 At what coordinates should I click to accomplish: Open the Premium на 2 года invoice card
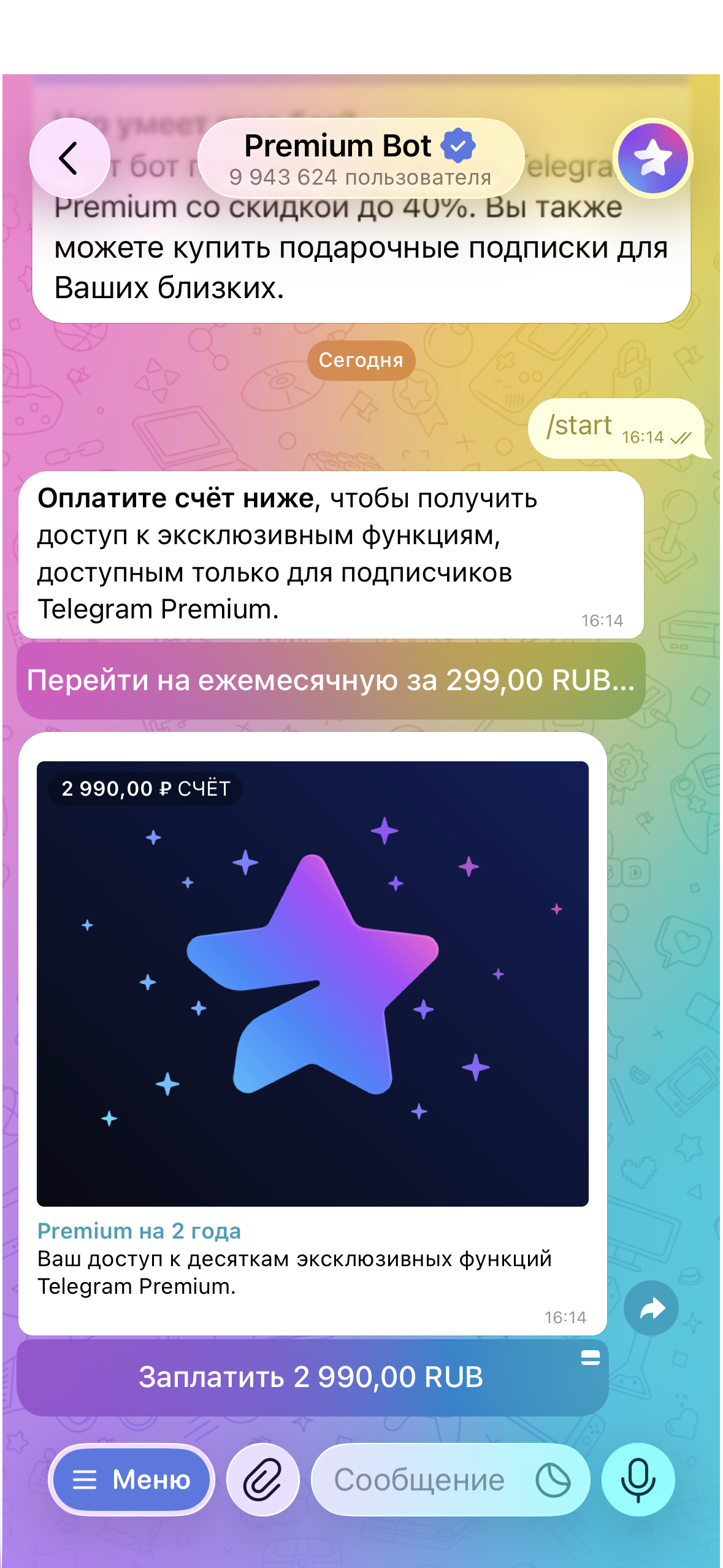(x=312, y=983)
